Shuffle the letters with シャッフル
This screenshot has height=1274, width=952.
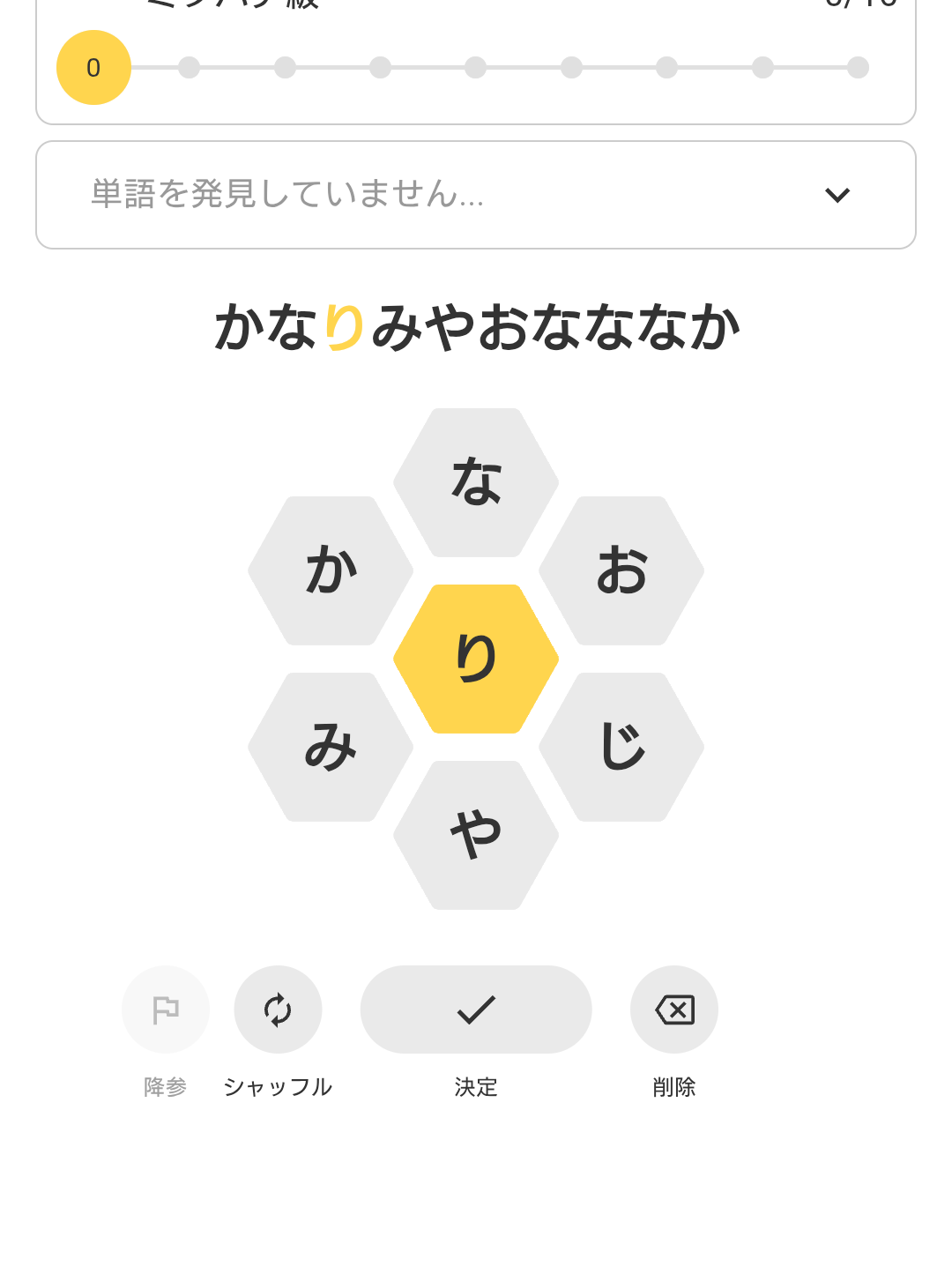(278, 1010)
